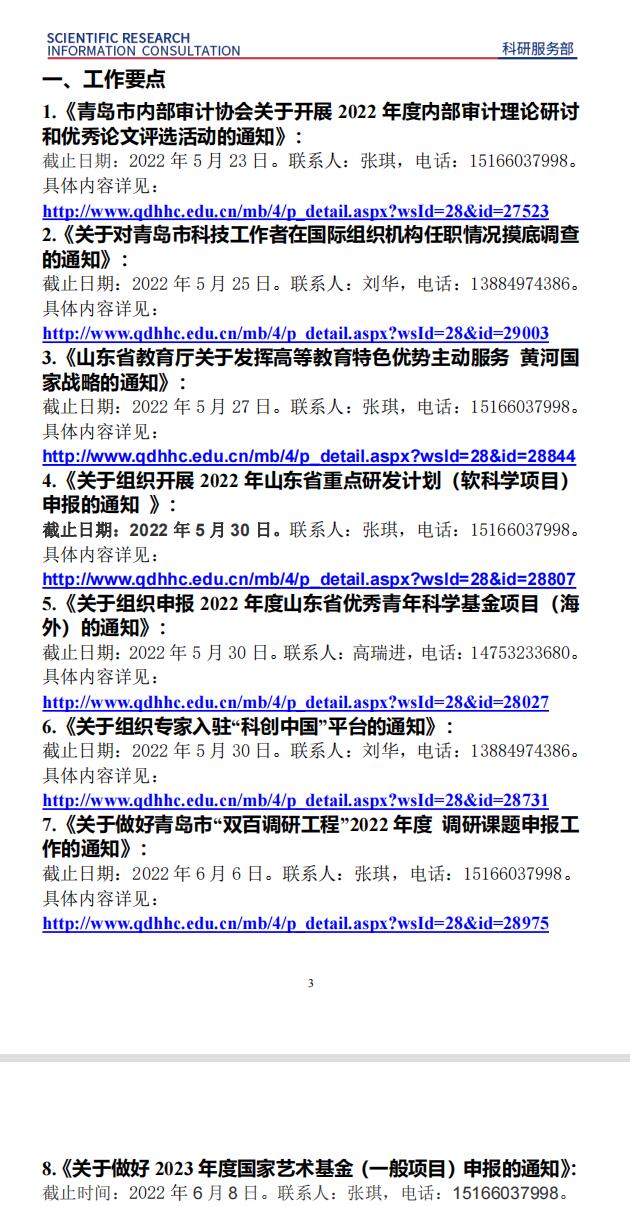Visit the link ending in id=28027
The height and width of the screenshot is (1206, 630).
295,702
